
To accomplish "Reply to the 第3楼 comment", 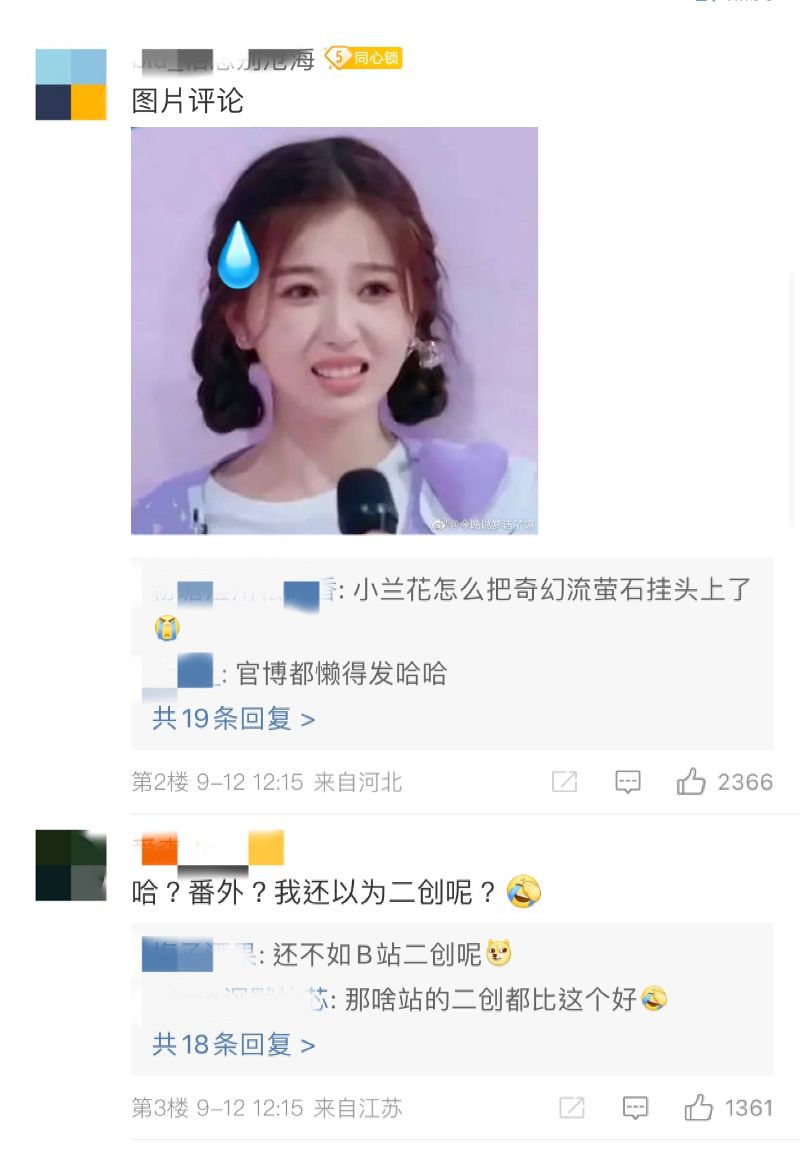I will 635,1108.
